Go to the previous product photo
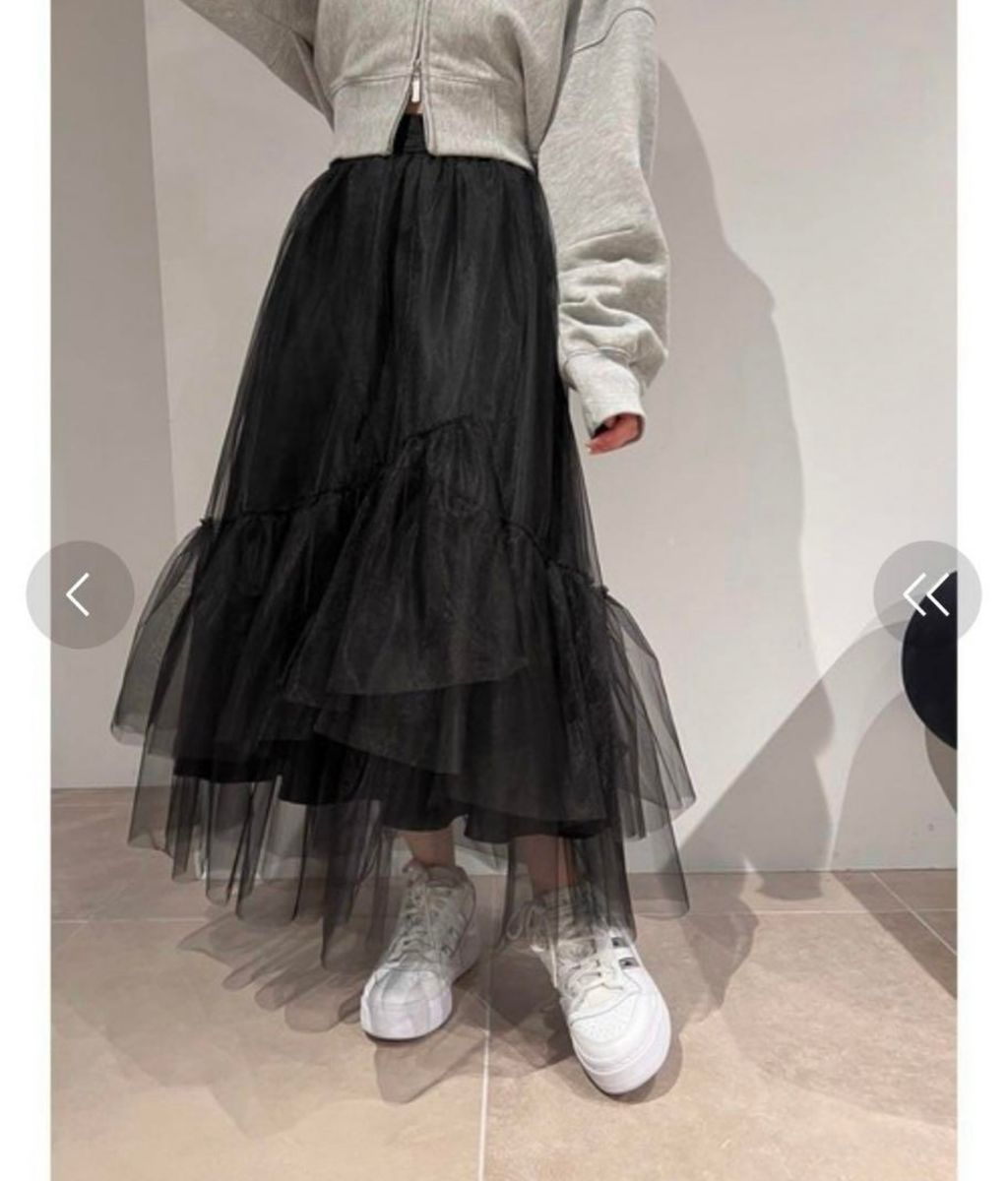1008x1181 pixels. [x=79, y=594]
